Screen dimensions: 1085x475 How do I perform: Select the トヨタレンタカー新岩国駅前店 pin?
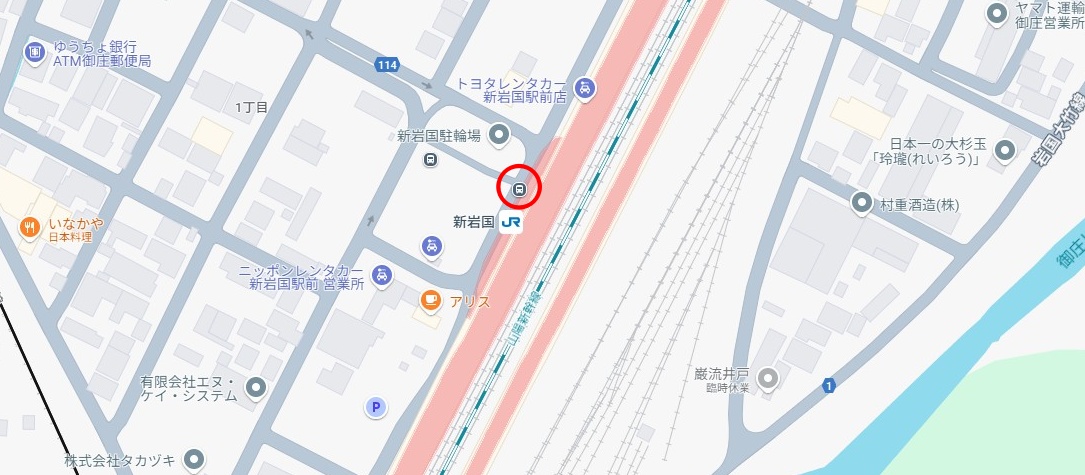pyautogui.click(x=587, y=88)
